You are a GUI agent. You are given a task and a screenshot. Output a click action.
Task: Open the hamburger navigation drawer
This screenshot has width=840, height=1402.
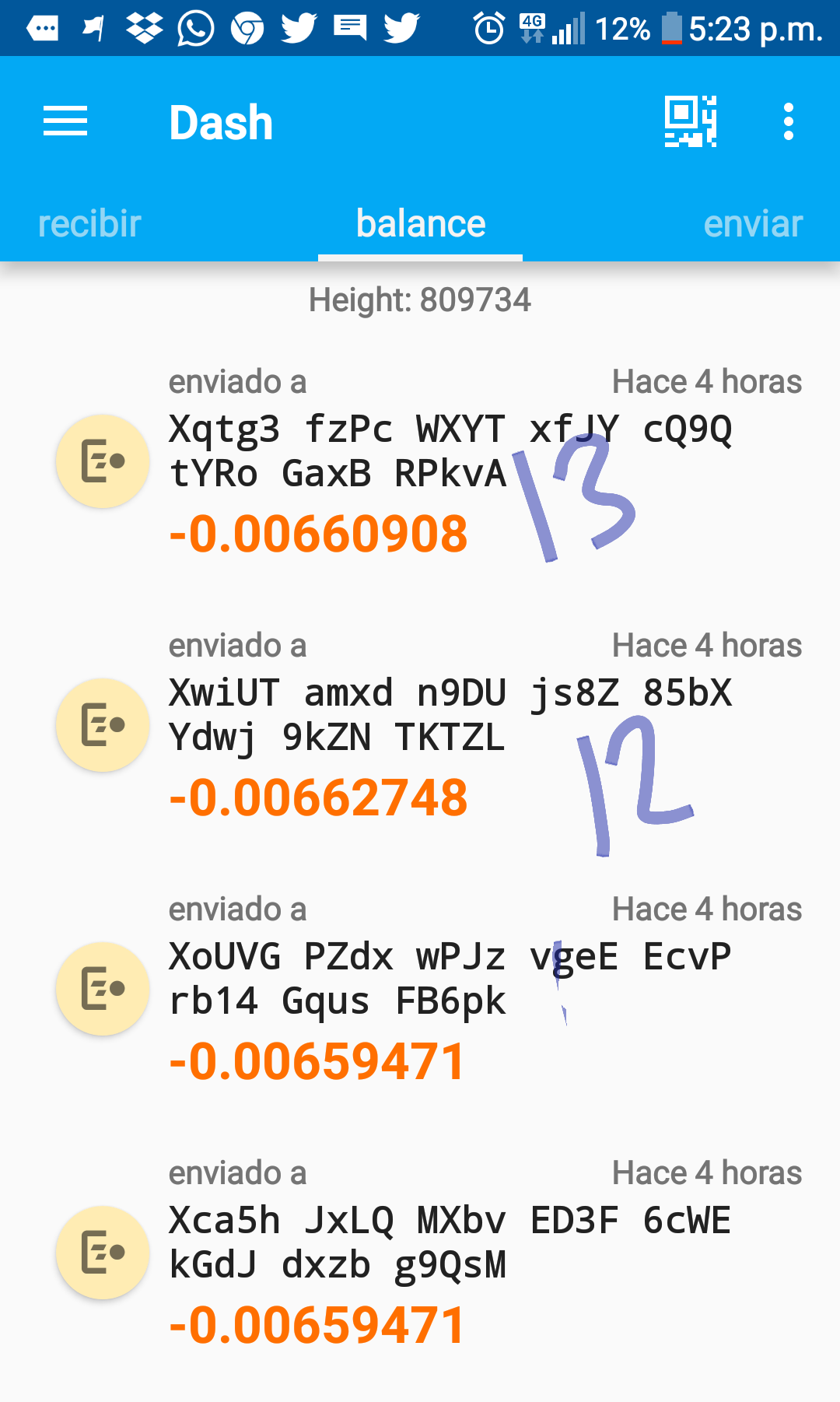point(65,121)
